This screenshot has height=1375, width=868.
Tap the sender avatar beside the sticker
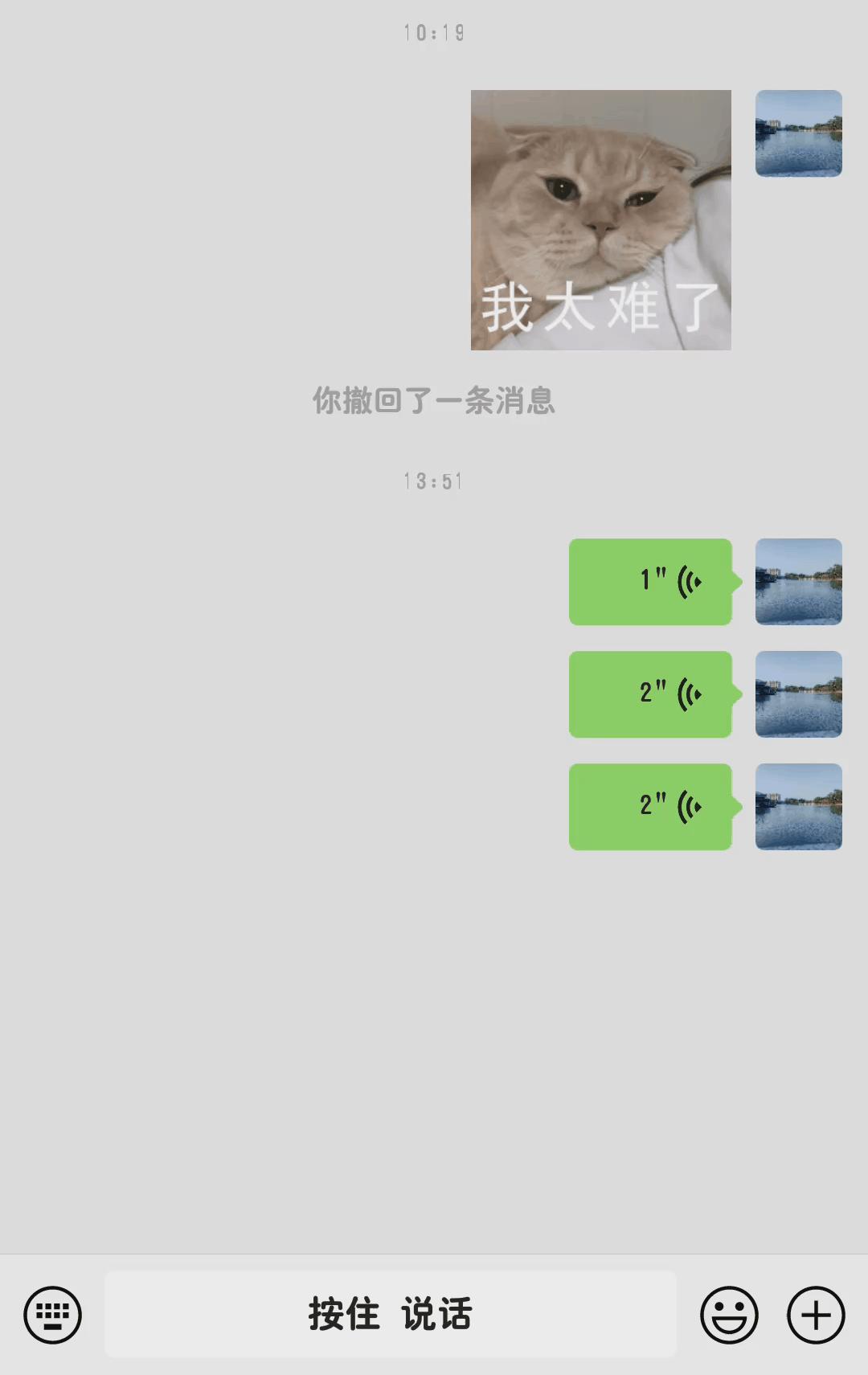(798, 133)
